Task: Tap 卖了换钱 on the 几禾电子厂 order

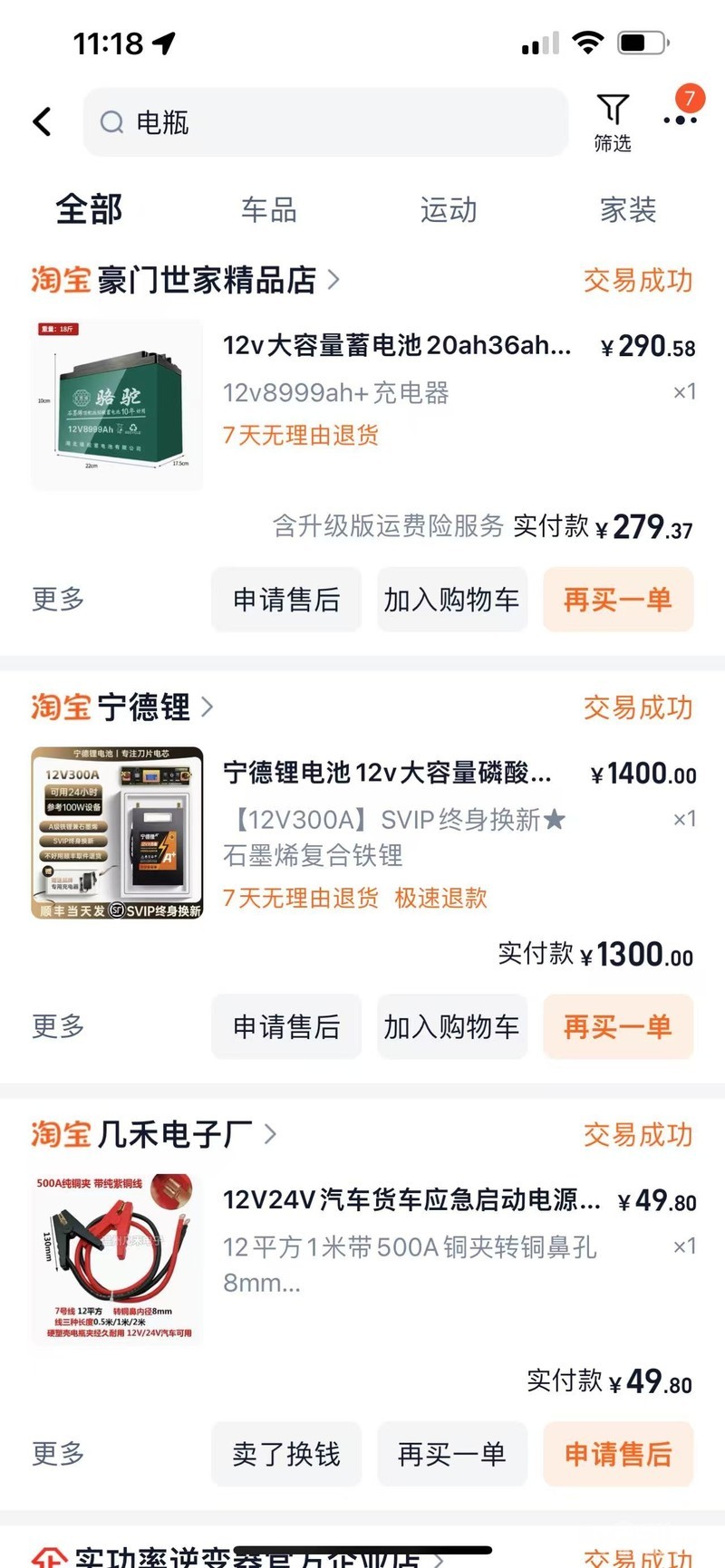Action: pyautogui.click(x=286, y=1455)
